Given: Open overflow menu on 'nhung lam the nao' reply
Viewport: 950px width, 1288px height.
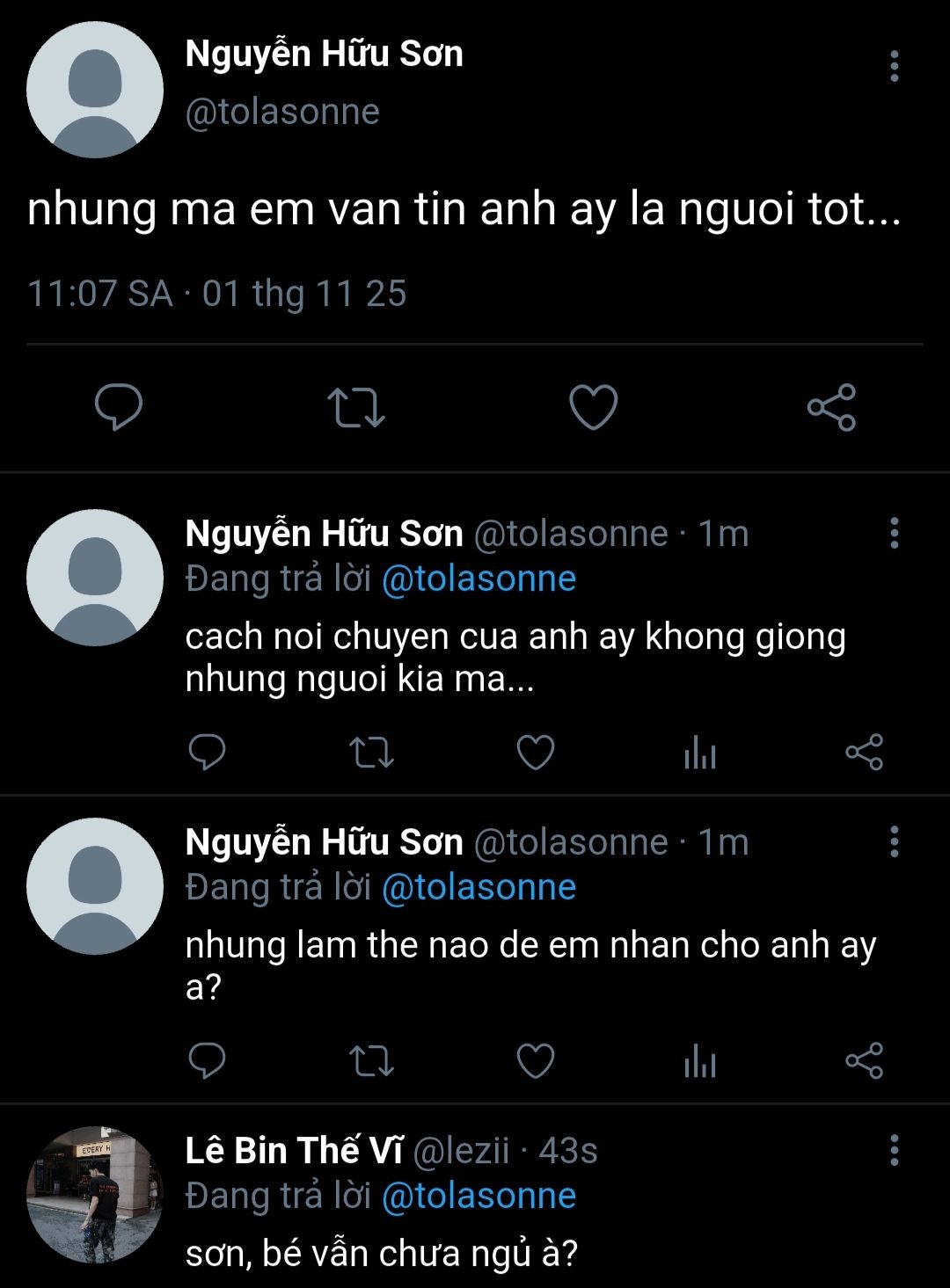Looking at the screenshot, I should (x=894, y=841).
